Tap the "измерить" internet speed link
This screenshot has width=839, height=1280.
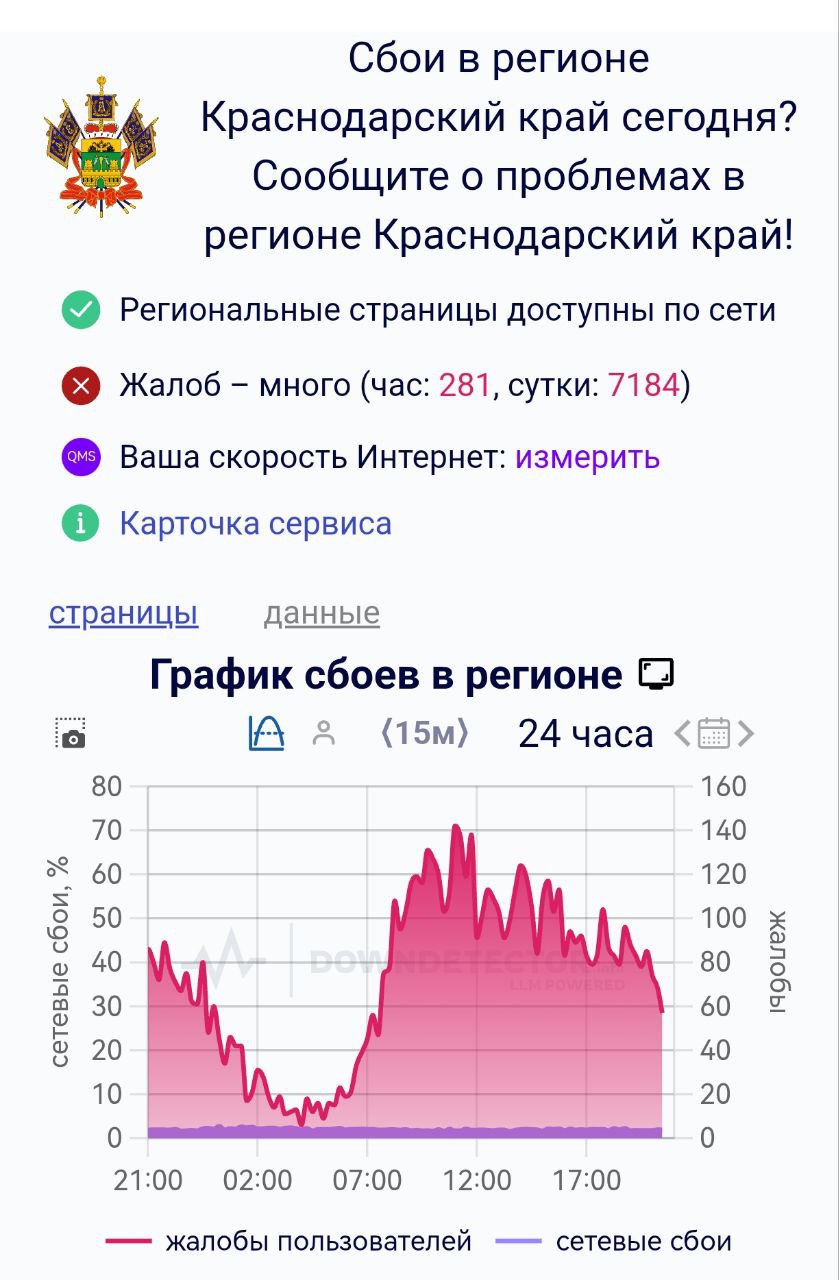[587, 457]
